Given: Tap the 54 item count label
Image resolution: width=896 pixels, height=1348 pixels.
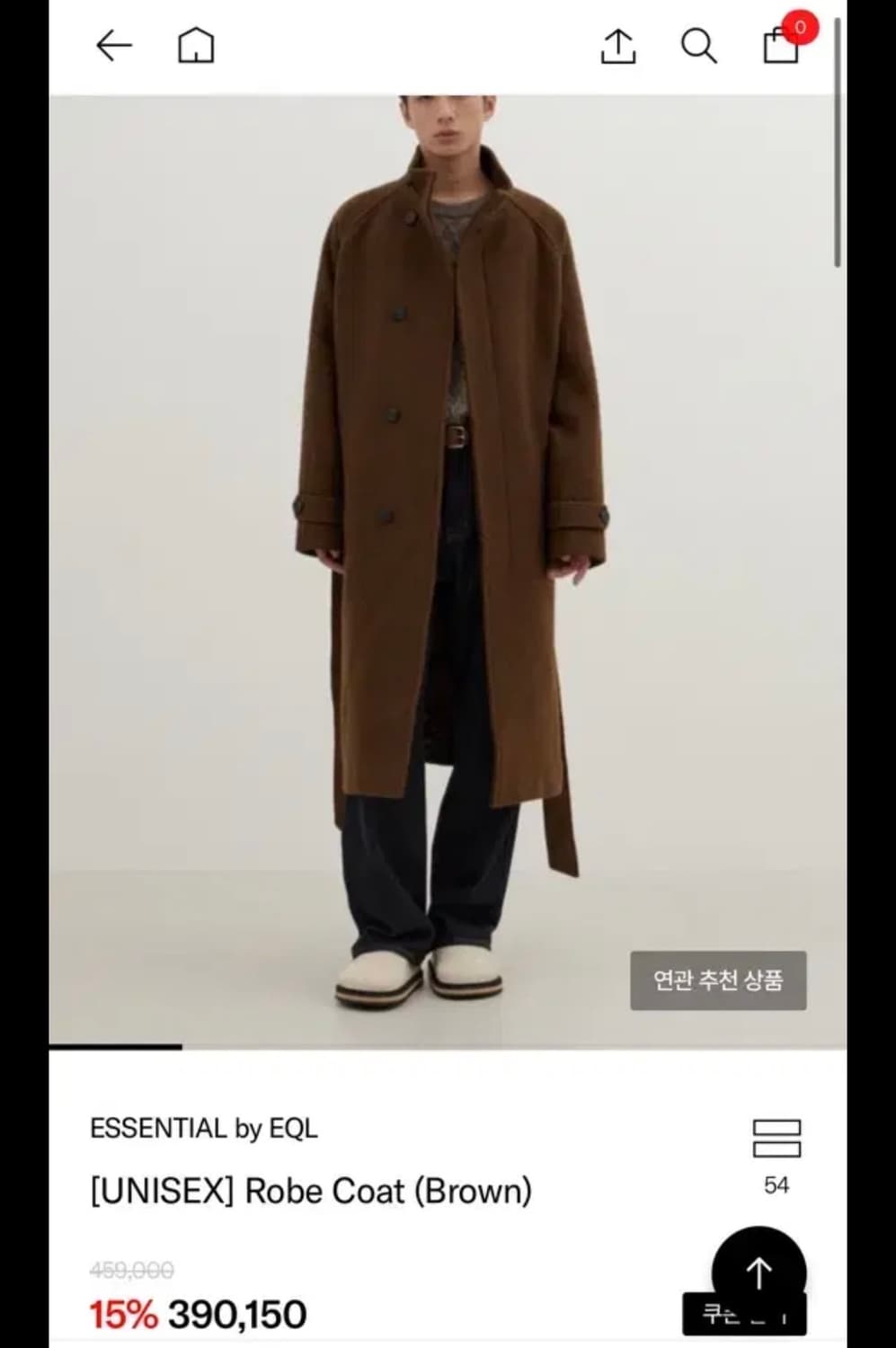Looking at the screenshot, I should (777, 1184).
